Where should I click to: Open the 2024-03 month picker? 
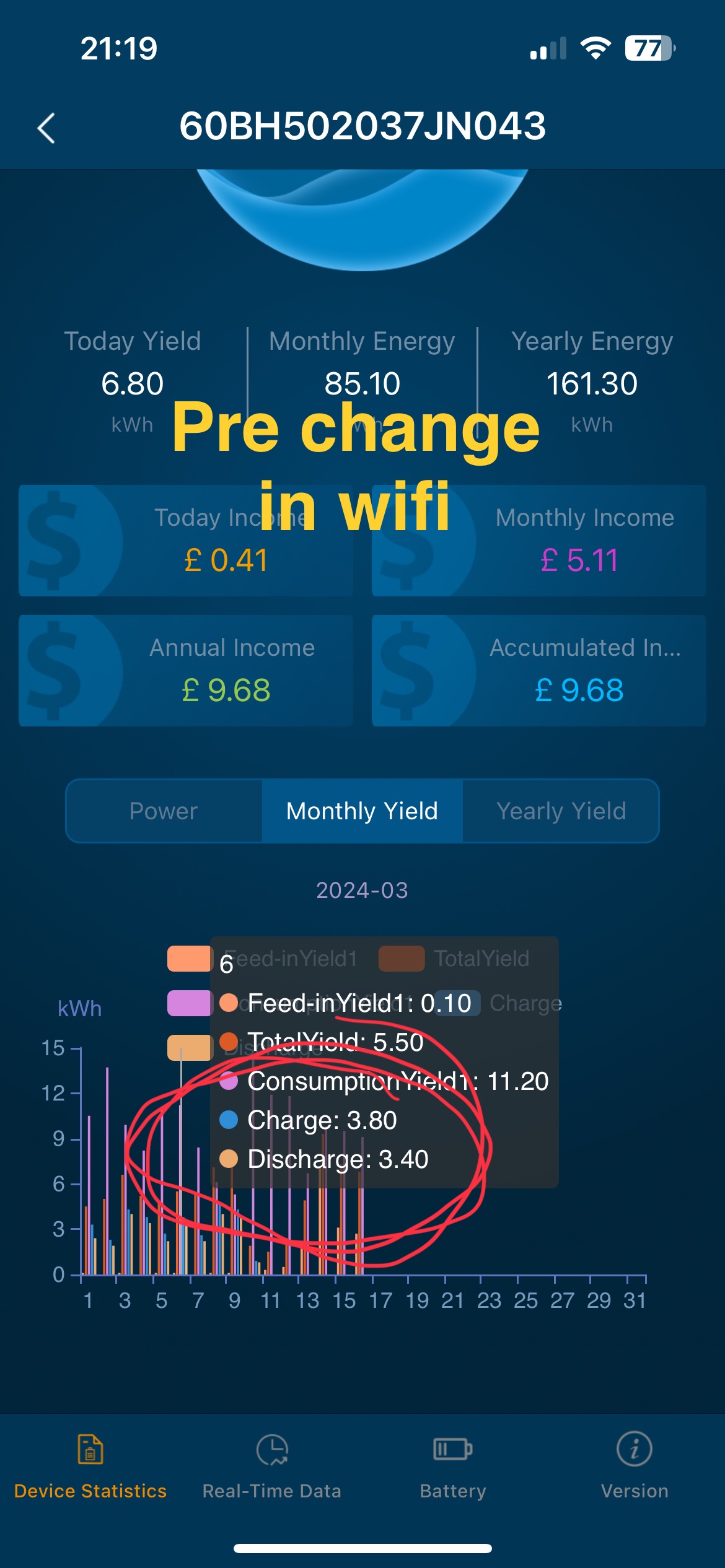[362, 890]
